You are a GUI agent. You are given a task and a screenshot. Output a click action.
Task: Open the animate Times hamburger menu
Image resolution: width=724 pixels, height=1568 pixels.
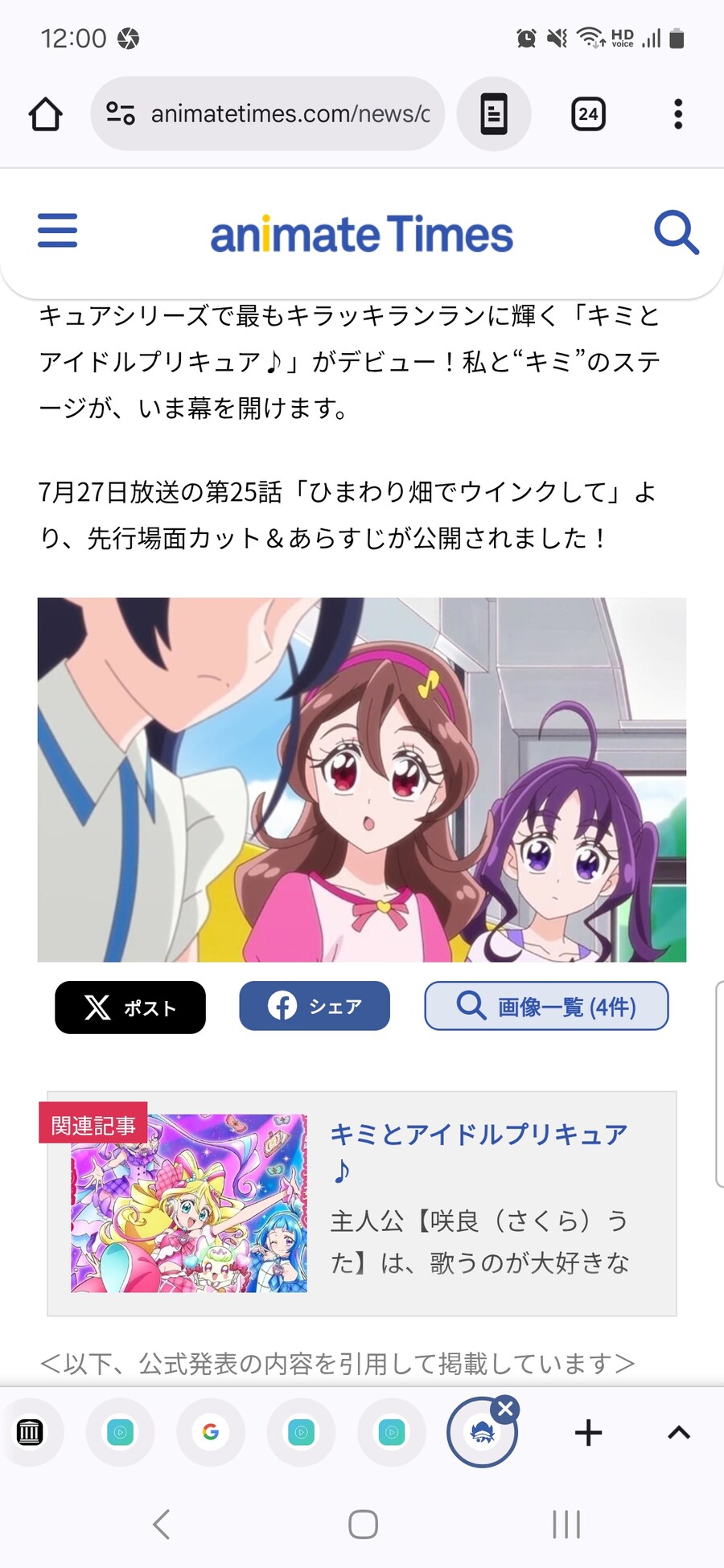pos(58,231)
